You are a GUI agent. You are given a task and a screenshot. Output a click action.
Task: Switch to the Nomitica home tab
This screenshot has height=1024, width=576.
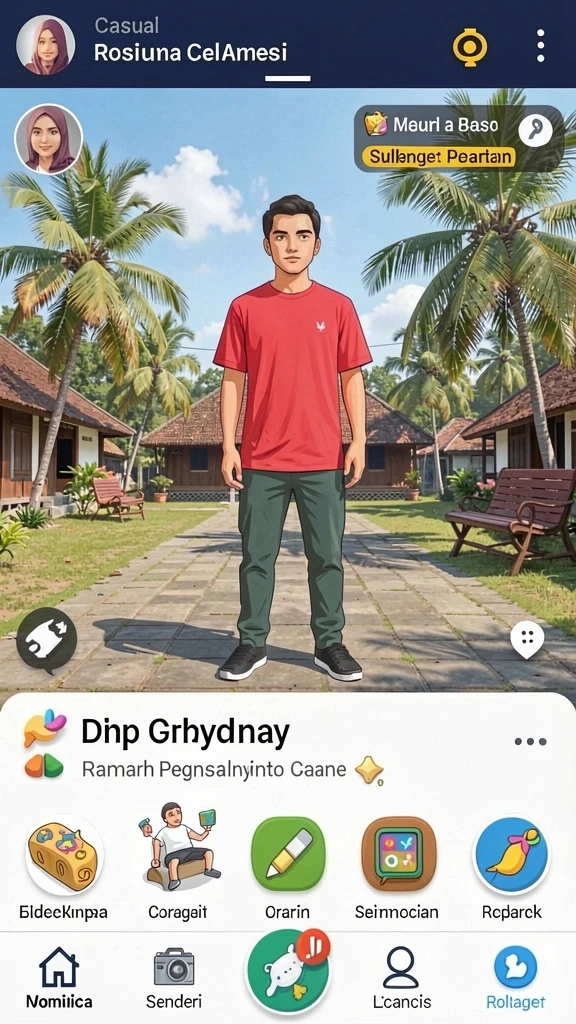59,977
